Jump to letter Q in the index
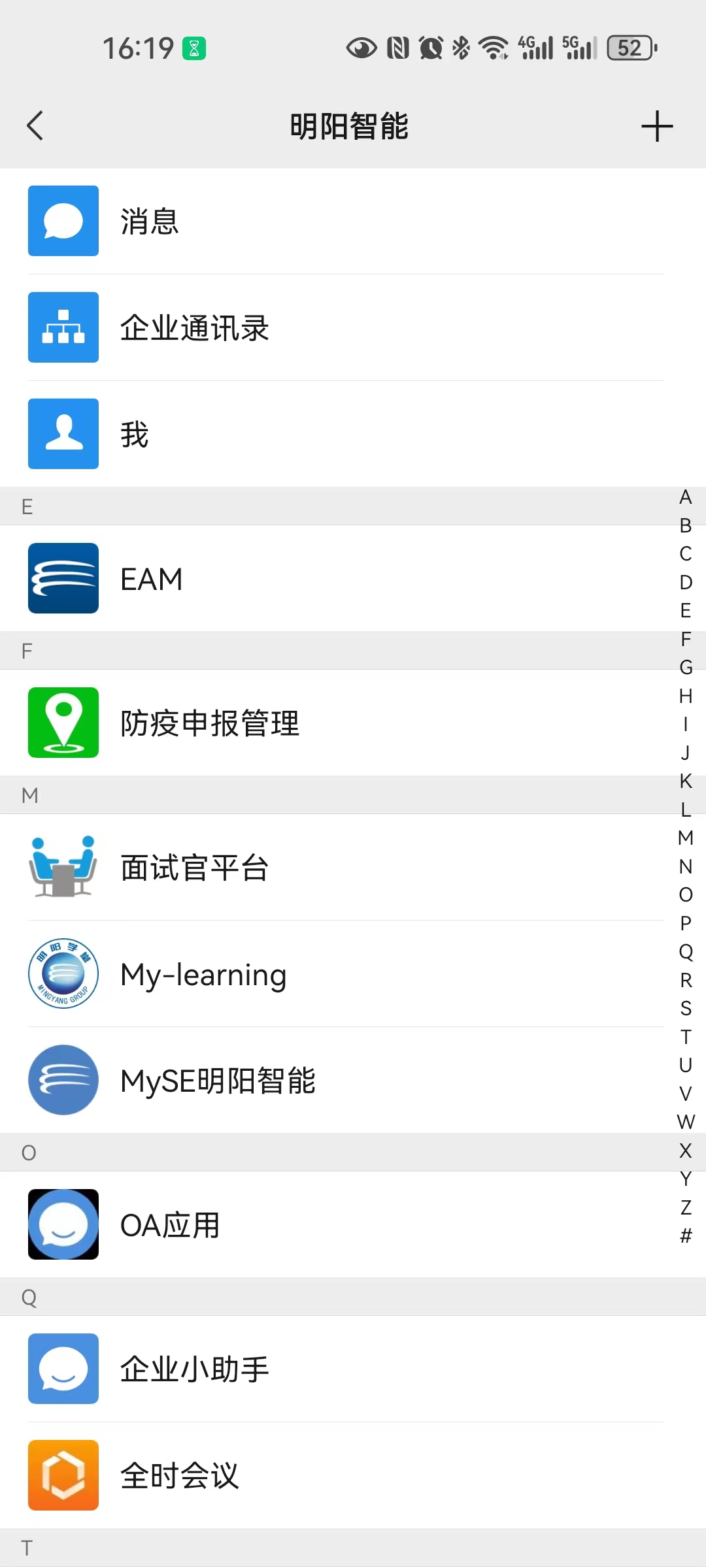The width and height of the screenshot is (706, 1568). click(685, 952)
